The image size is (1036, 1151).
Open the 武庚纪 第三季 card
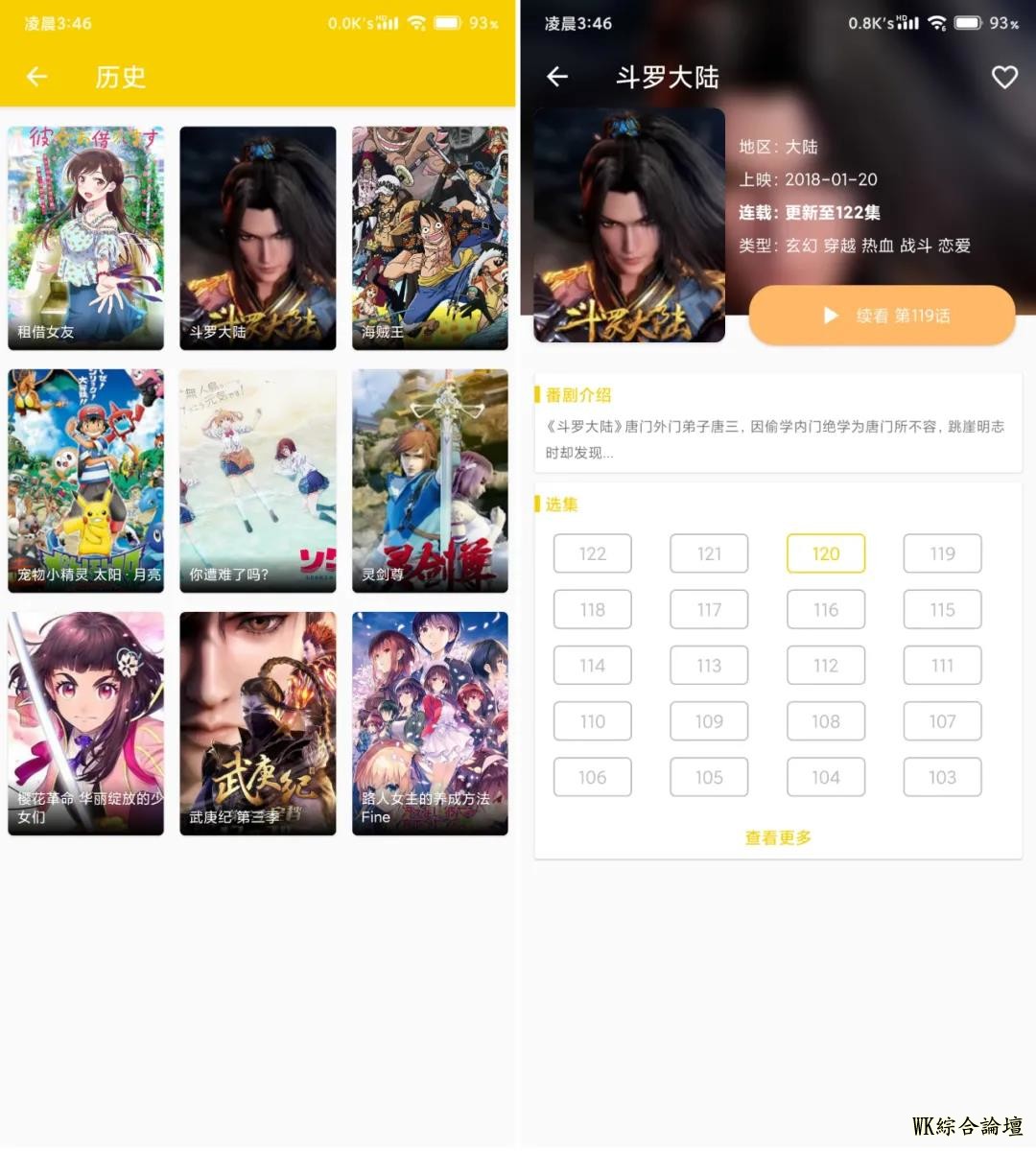tap(257, 723)
